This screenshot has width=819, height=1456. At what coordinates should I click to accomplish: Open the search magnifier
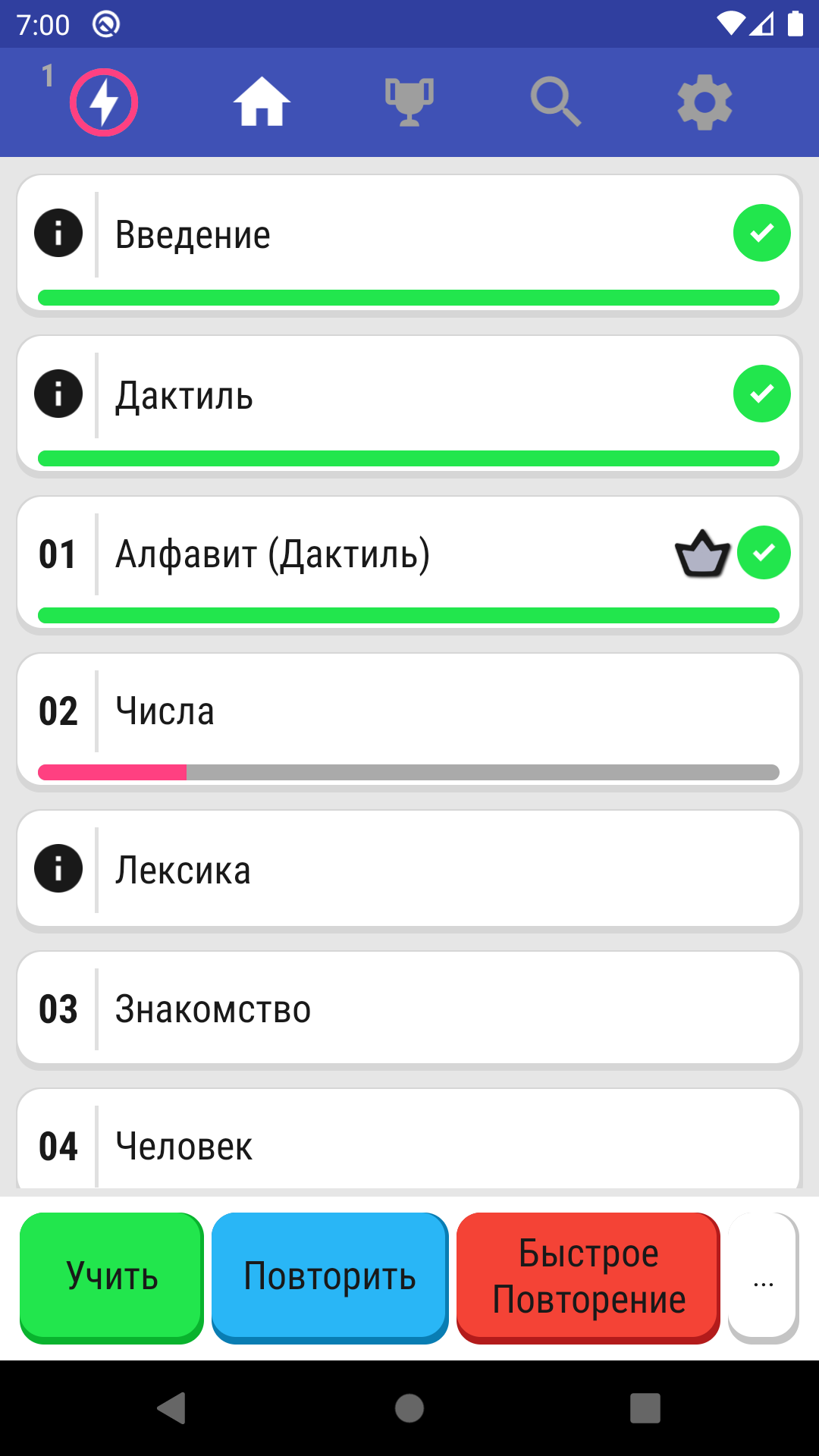(x=556, y=102)
